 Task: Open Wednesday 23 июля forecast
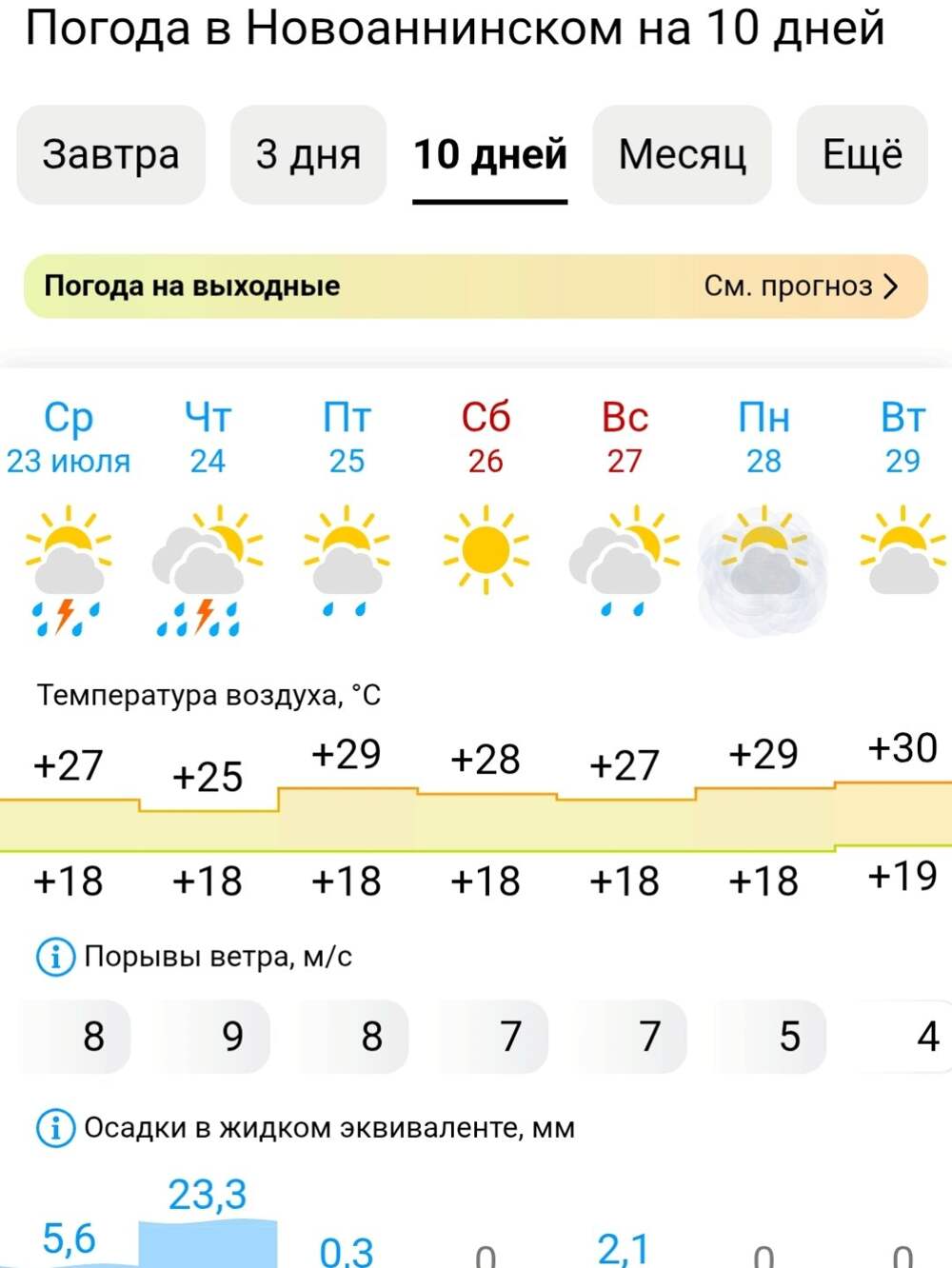[x=69, y=438]
